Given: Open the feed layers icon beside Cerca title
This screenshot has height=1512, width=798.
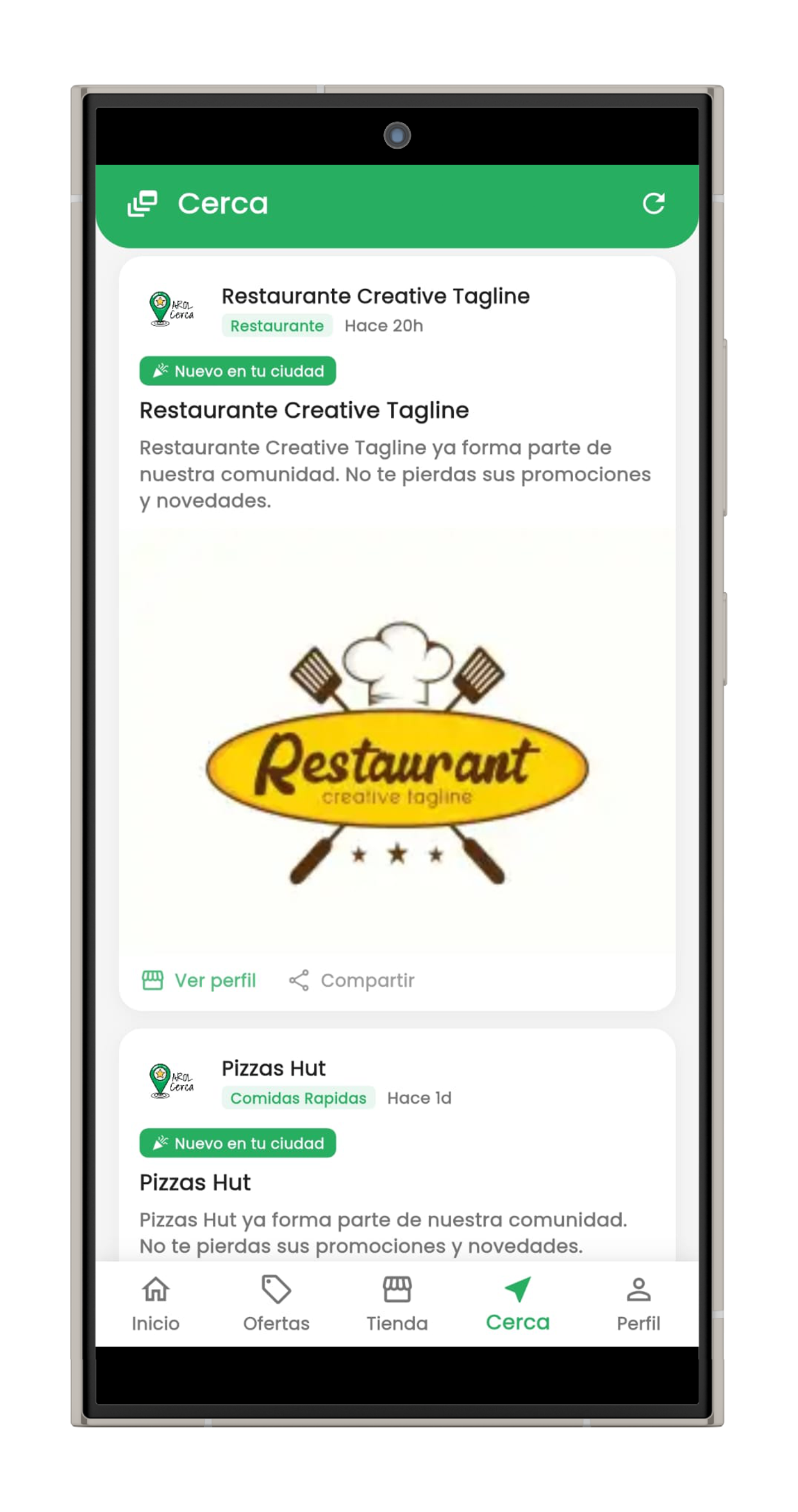Looking at the screenshot, I should 144,204.
